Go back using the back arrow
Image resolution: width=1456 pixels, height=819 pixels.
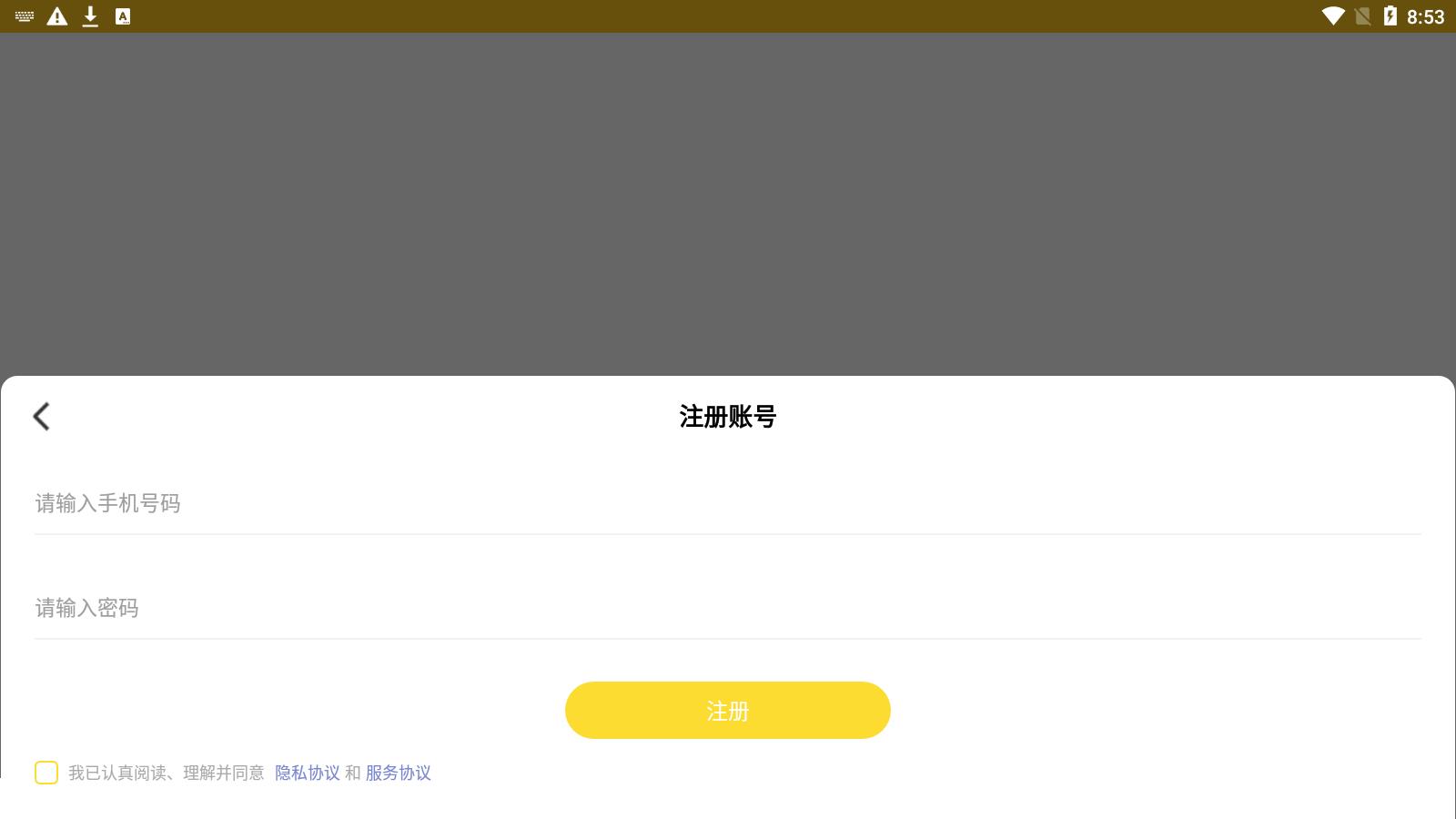pos(42,417)
